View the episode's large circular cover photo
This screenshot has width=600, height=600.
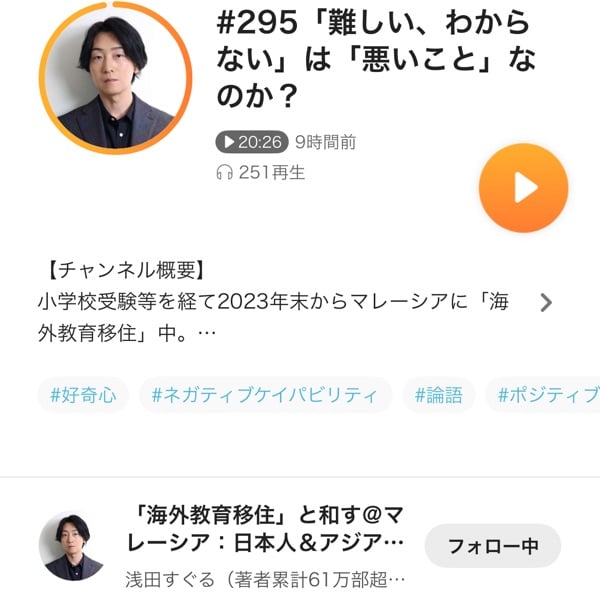(116, 78)
